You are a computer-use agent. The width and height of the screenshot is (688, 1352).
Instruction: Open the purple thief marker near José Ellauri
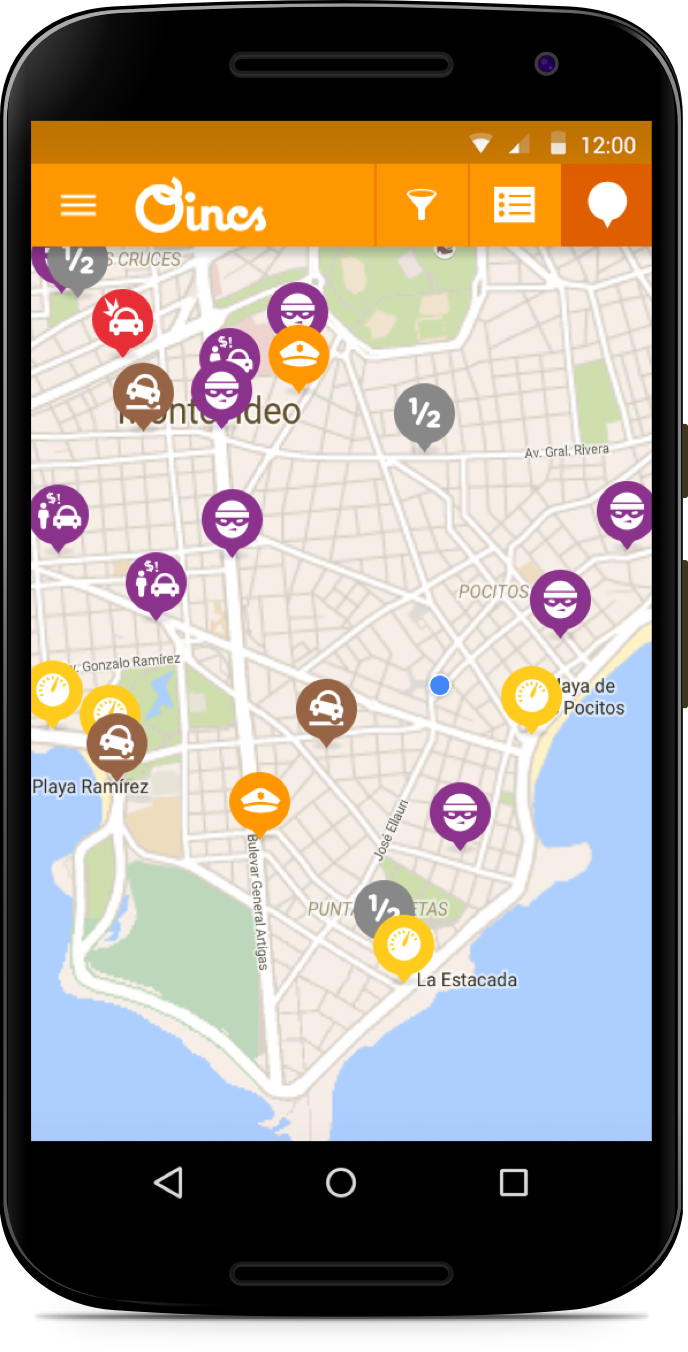(460, 811)
